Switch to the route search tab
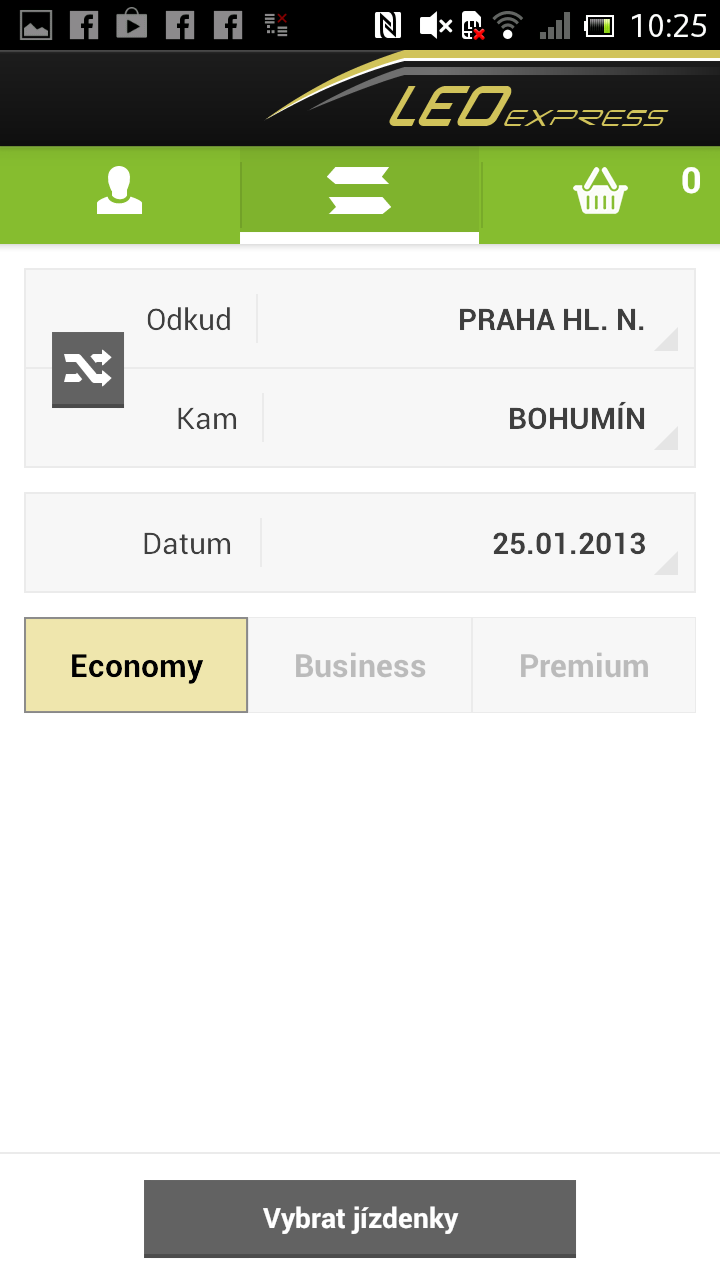The height and width of the screenshot is (1280, 720). pyautogui.click(x=359, y=191)
